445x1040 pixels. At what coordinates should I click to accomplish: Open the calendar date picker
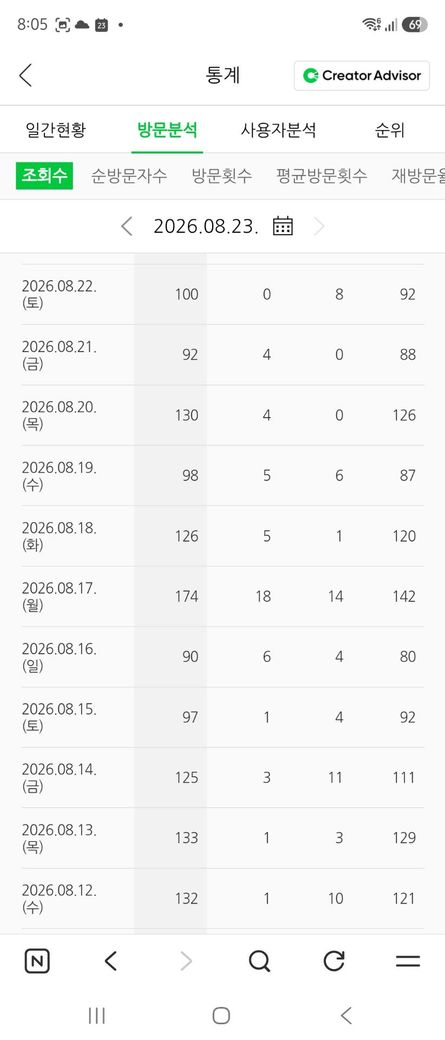[x=283, y=226]
